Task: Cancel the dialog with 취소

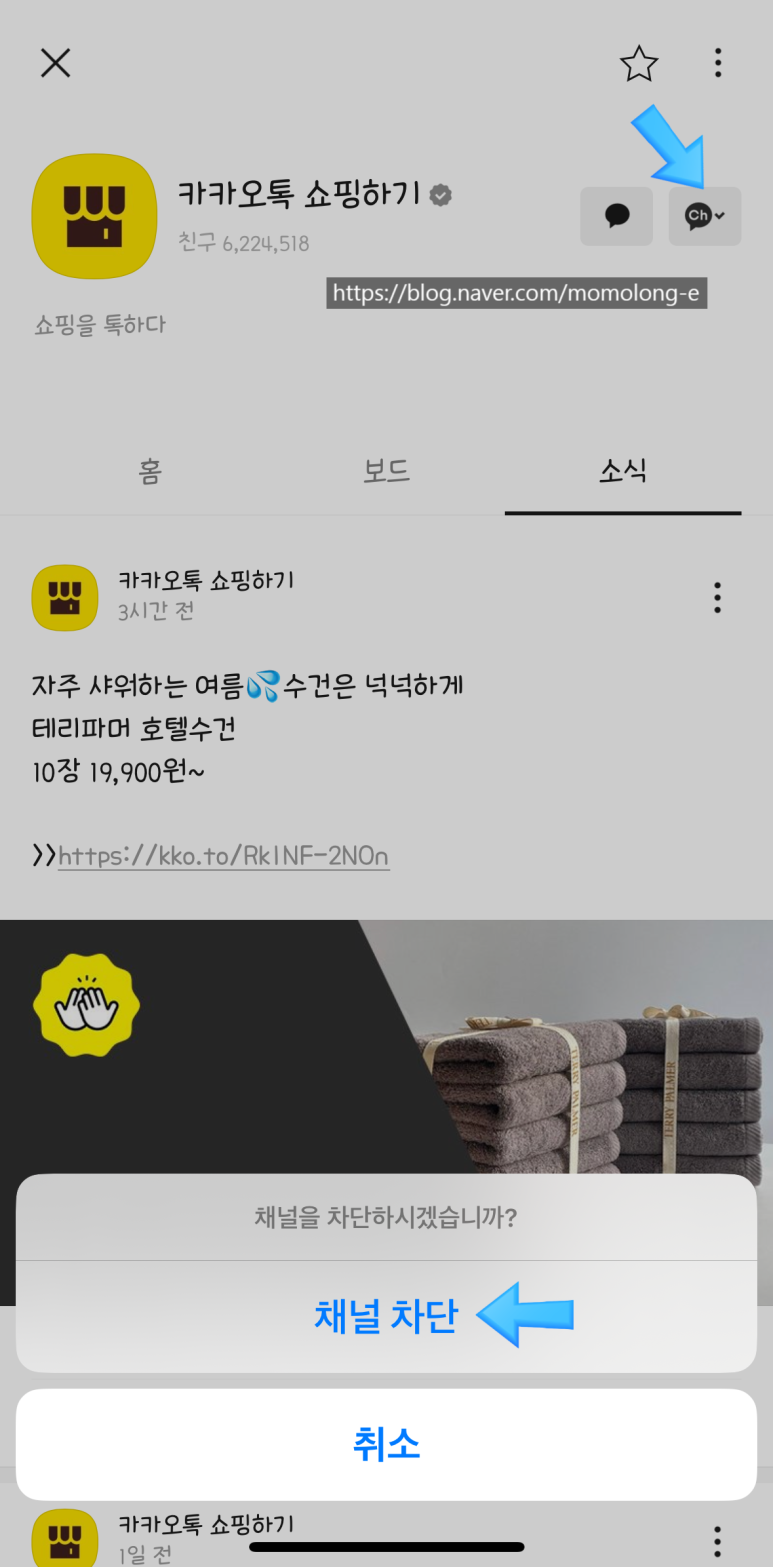Action: point(386,1445)
